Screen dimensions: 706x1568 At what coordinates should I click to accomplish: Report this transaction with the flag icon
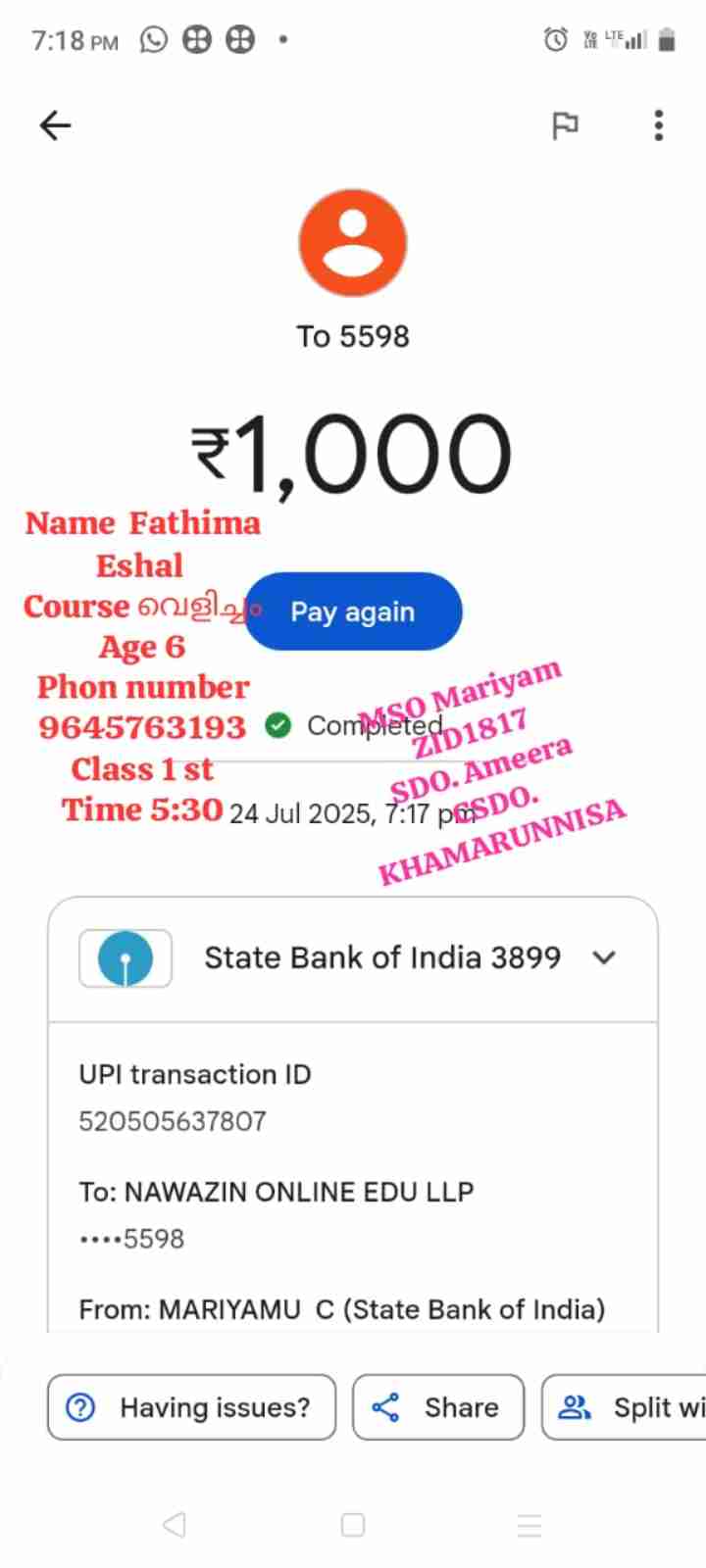(x=565, y=125)
